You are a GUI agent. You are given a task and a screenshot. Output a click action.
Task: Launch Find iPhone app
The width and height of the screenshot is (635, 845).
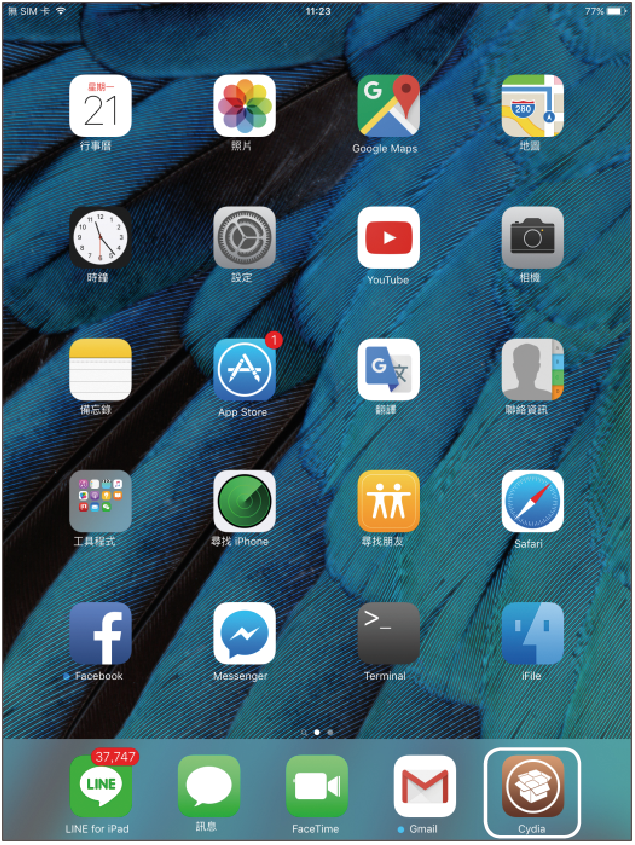pyautogui.click(x=244, y=501)
